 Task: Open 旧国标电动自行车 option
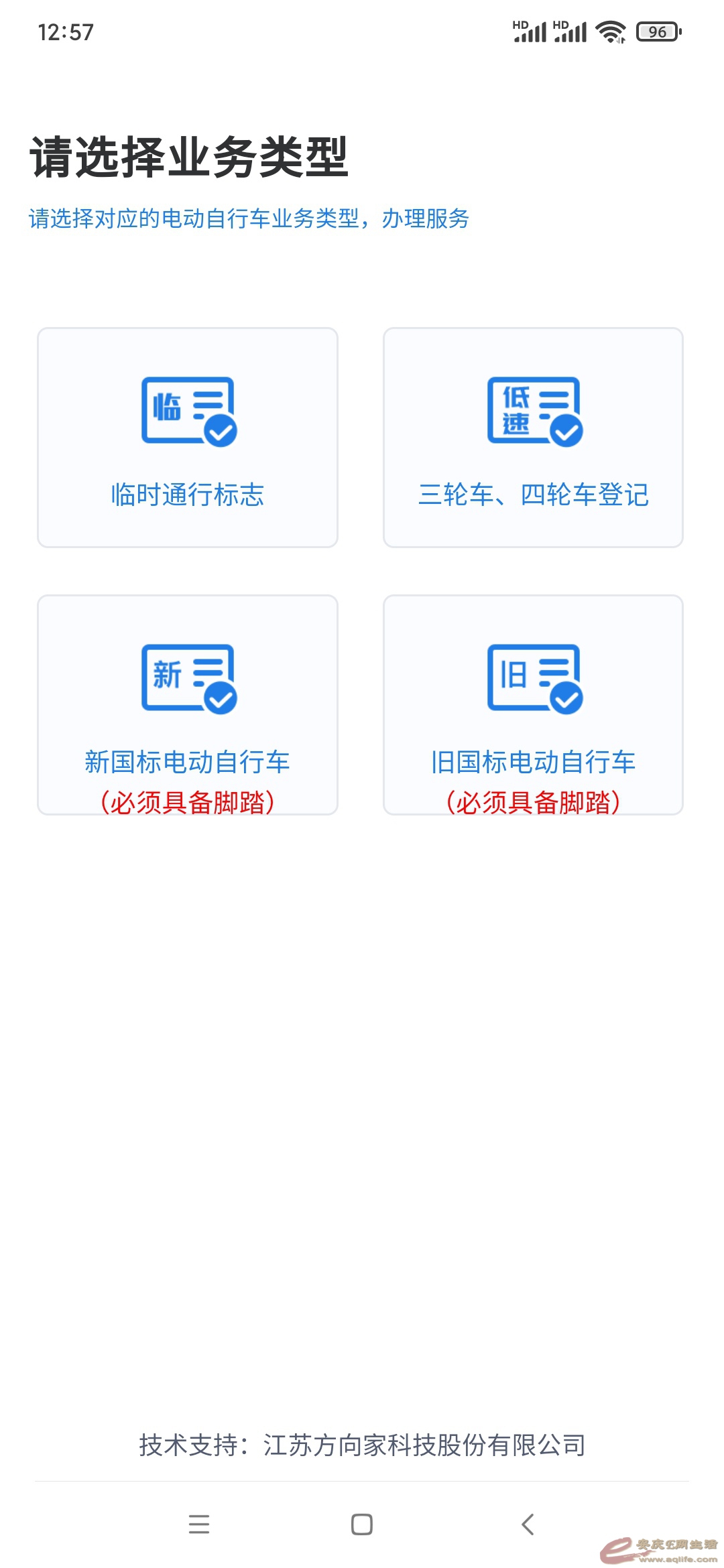click(x=533, y=705)
